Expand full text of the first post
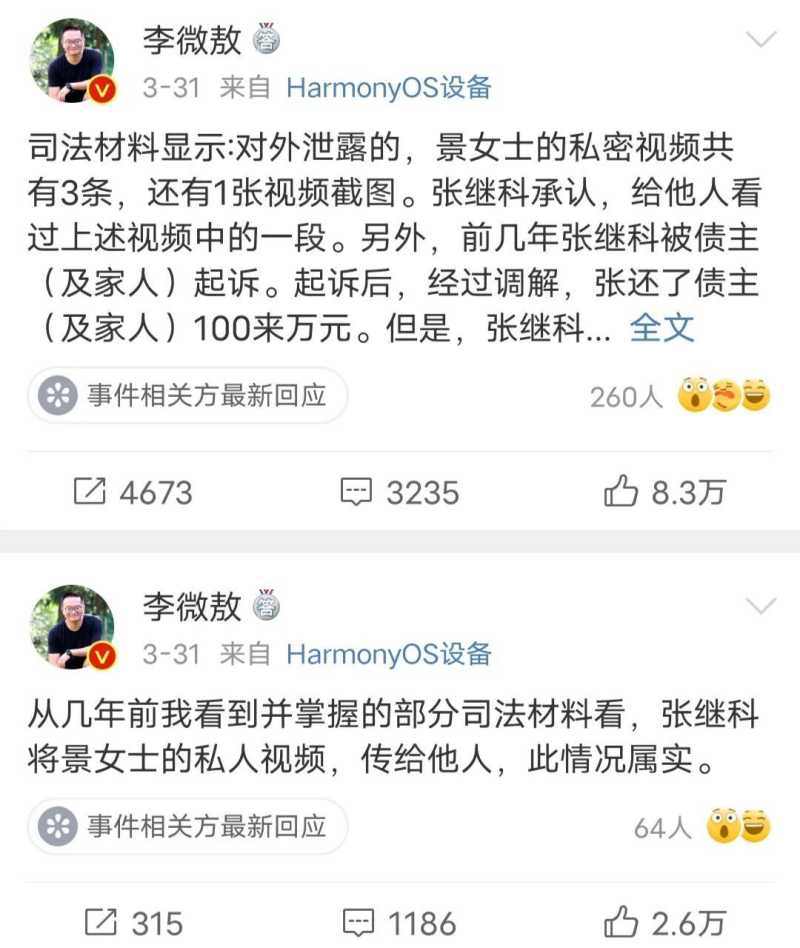This screenshot has height=948, width=800. [x=661, y=328]
